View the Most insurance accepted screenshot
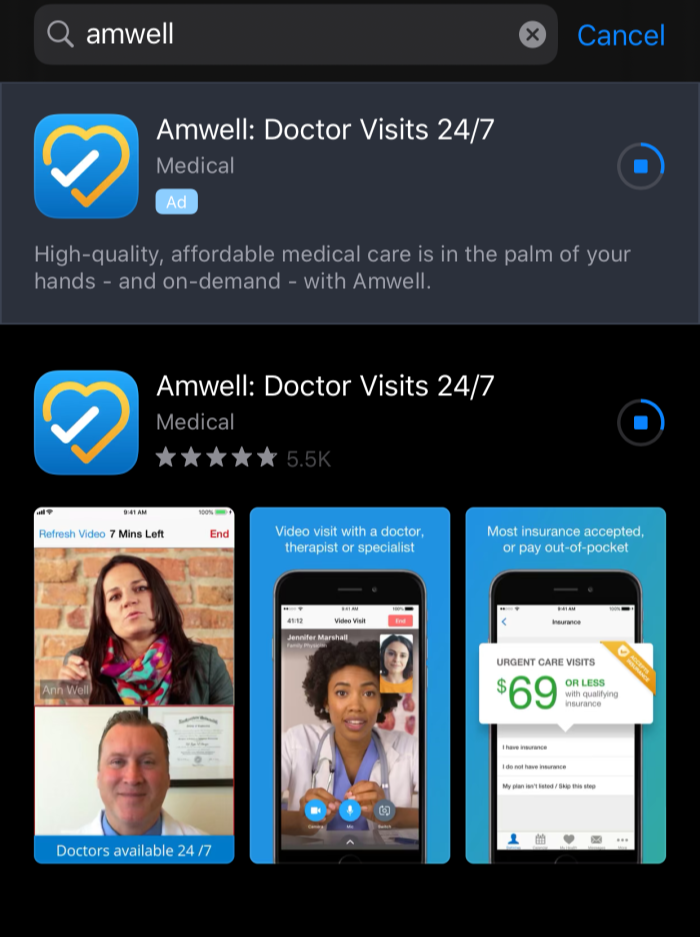 566,685
